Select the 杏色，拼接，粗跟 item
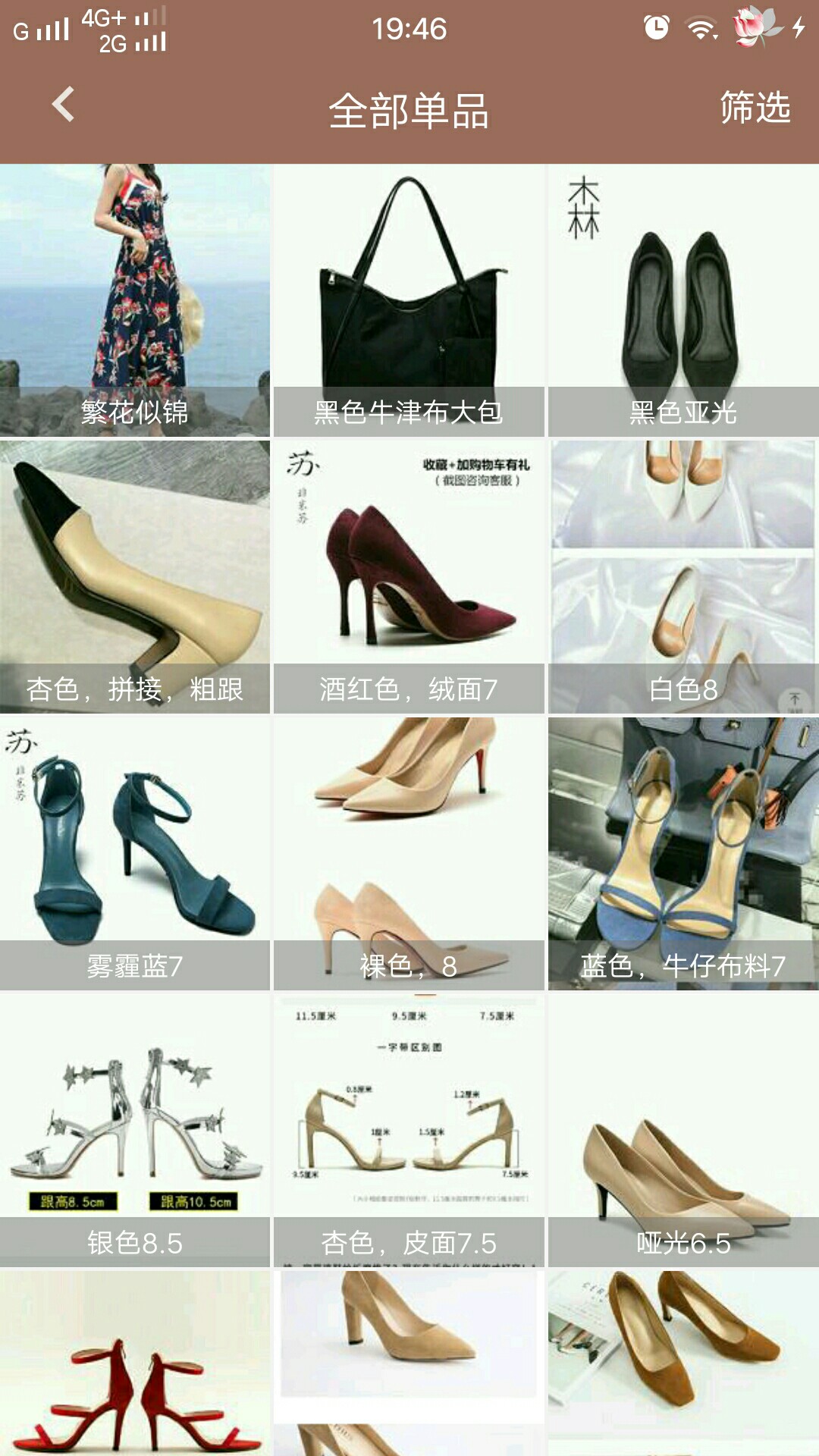Image resolution: width=819 pixels, height=1456 pixels. pyautogui.click(x=135, y=577)
